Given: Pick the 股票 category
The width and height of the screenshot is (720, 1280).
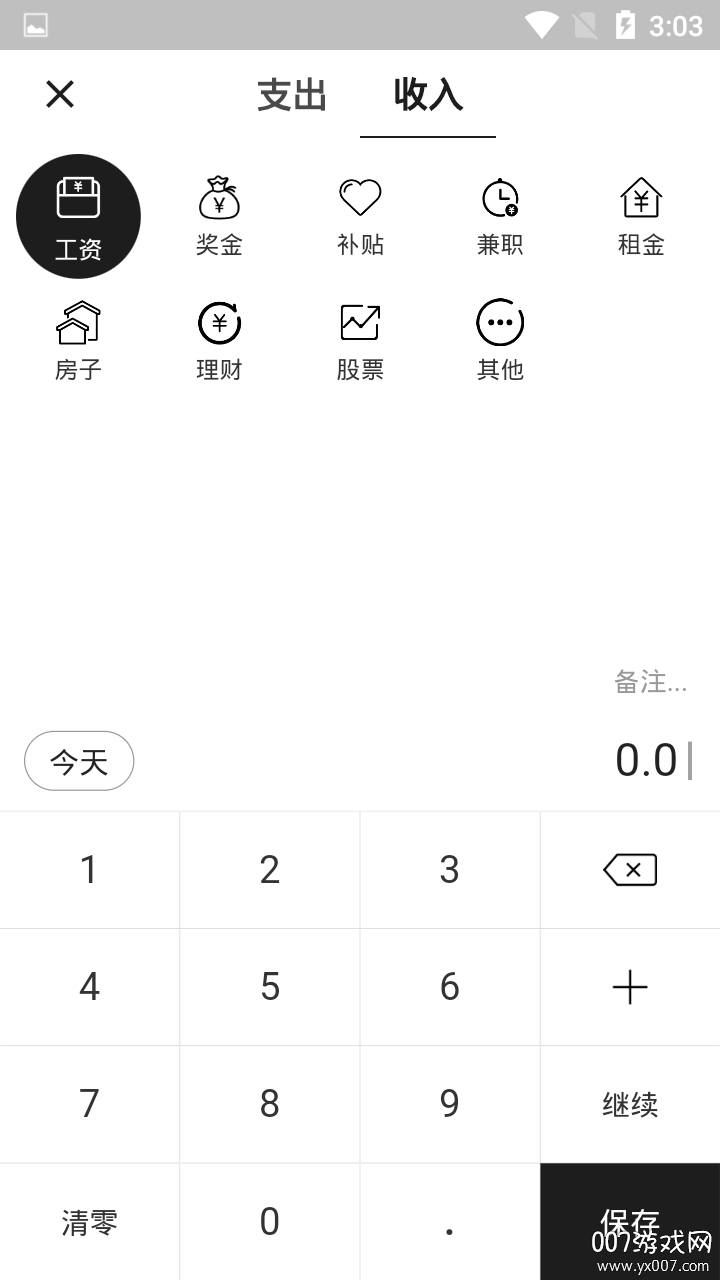Looking at the screenshot, I should (x=360, y=341).
